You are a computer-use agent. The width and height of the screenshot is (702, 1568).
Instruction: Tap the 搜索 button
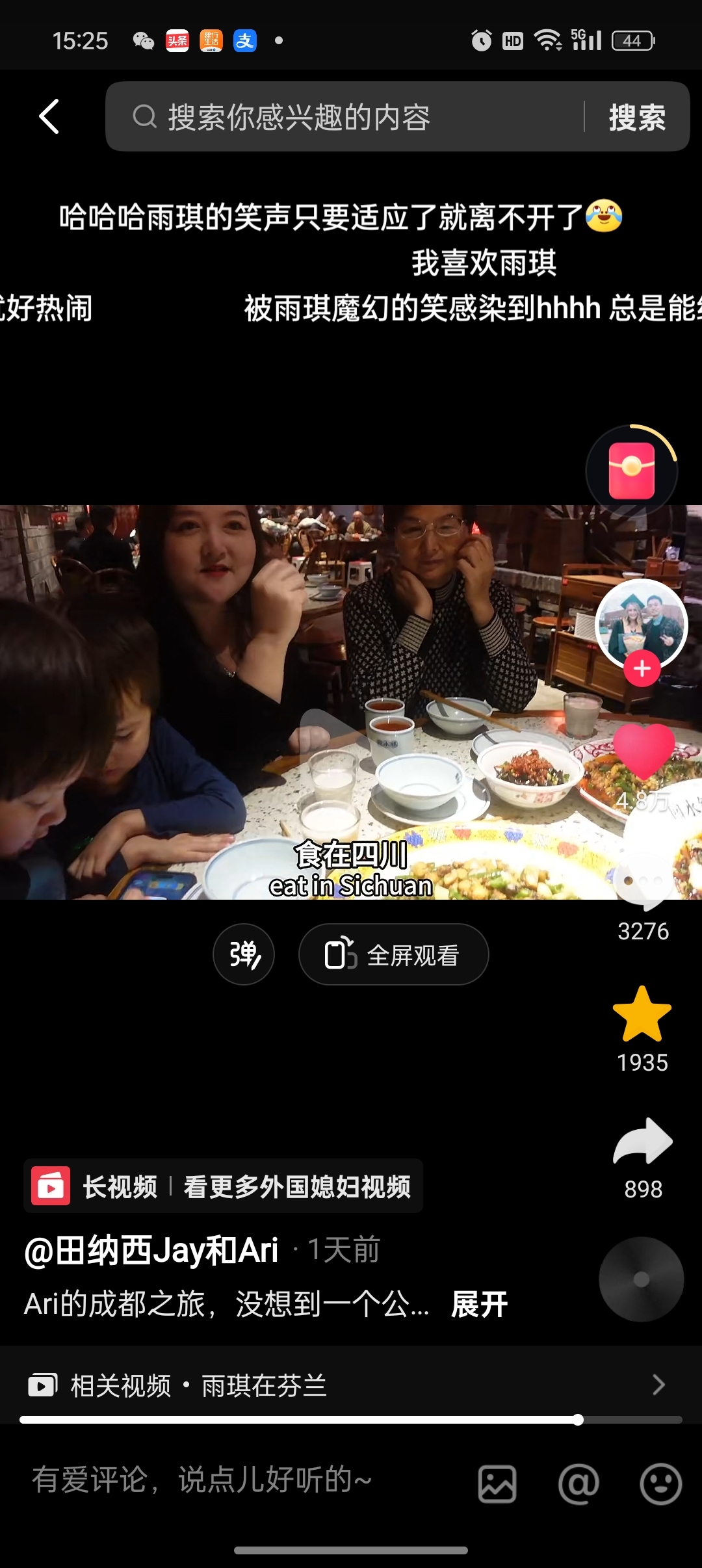click(x=637, y=118)
